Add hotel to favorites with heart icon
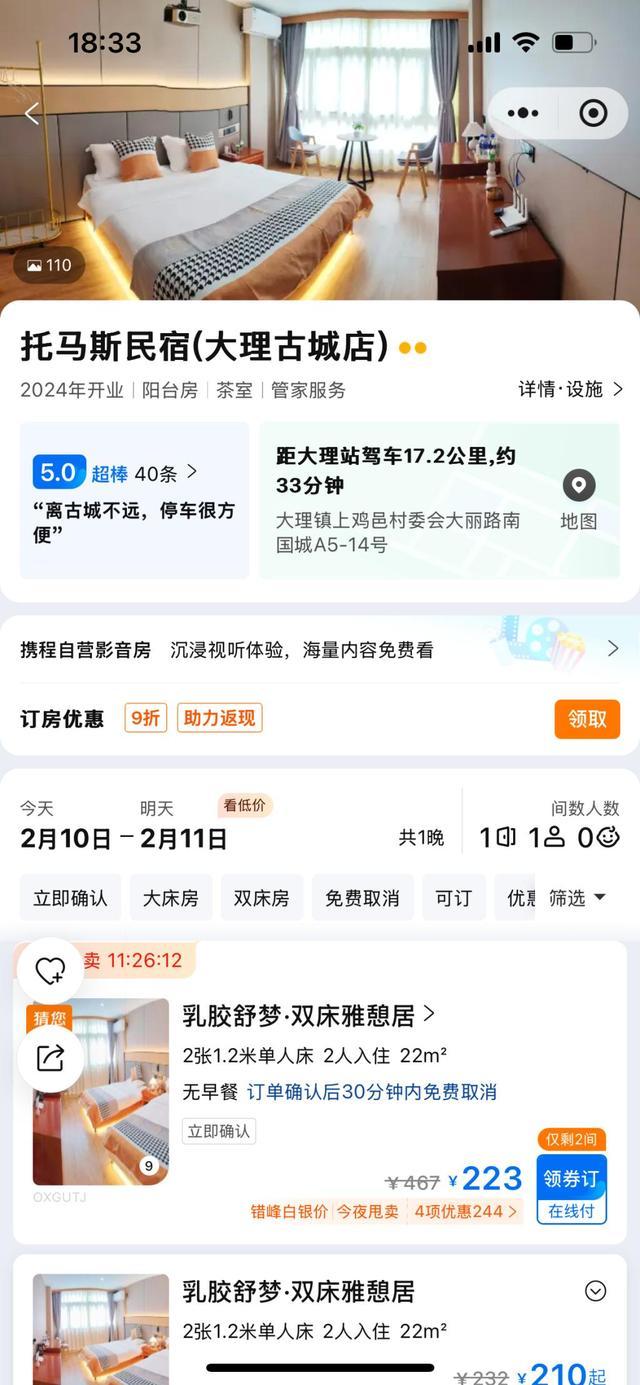640x1385 pixels. pos(50,970)
